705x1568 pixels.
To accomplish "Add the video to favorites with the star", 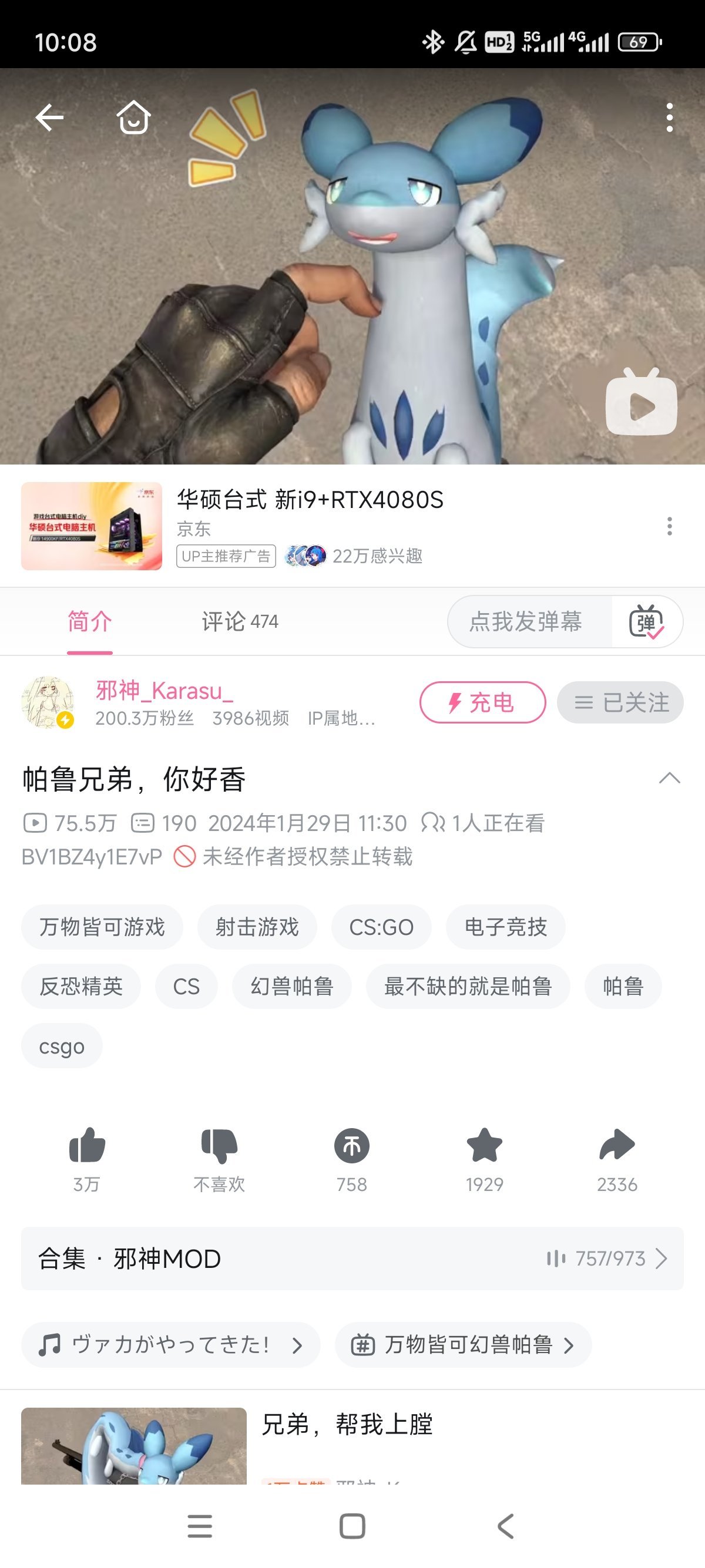I will [x=485, y=1146].
